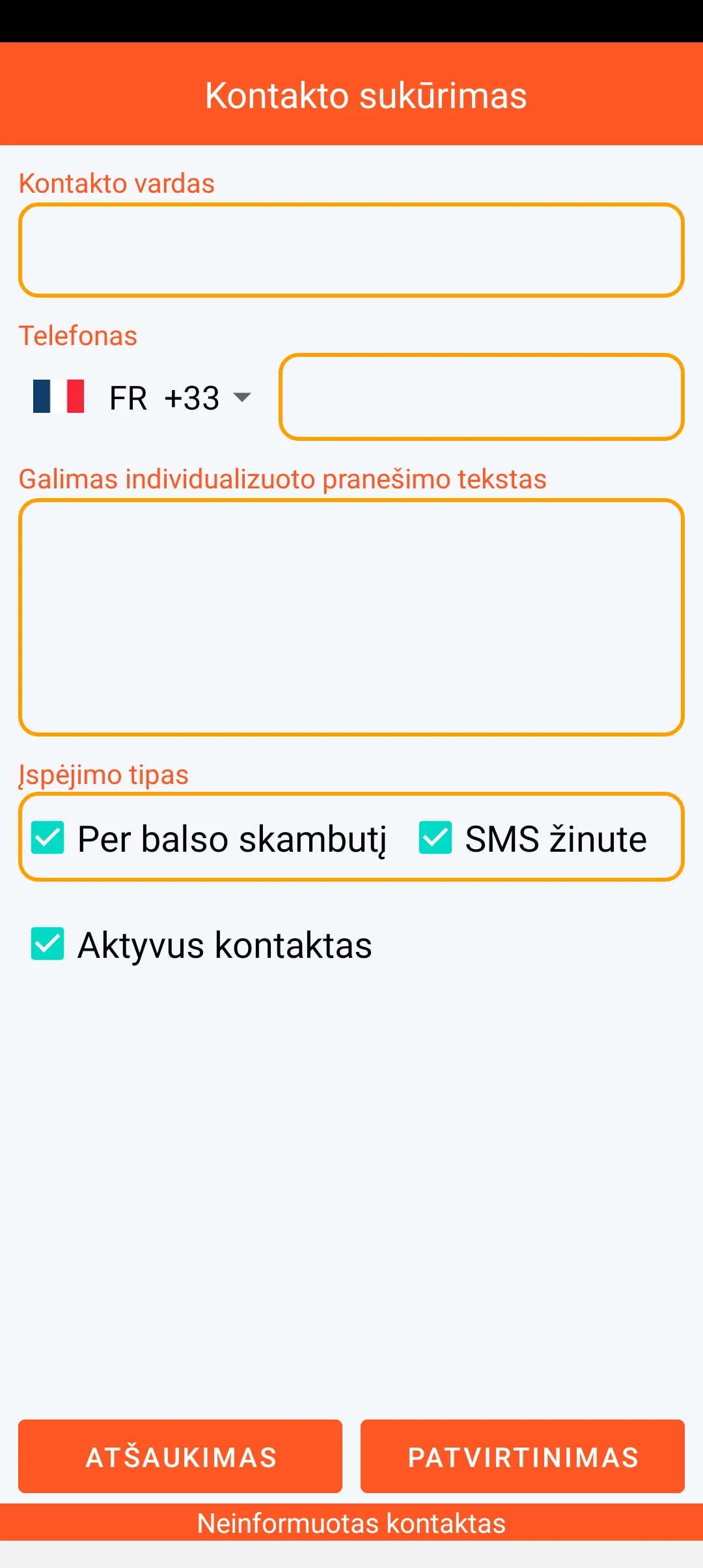Confirm with the PATVIRTINIMAS button
This screenshot has width=703, height=1568.
click(523, 1457)
